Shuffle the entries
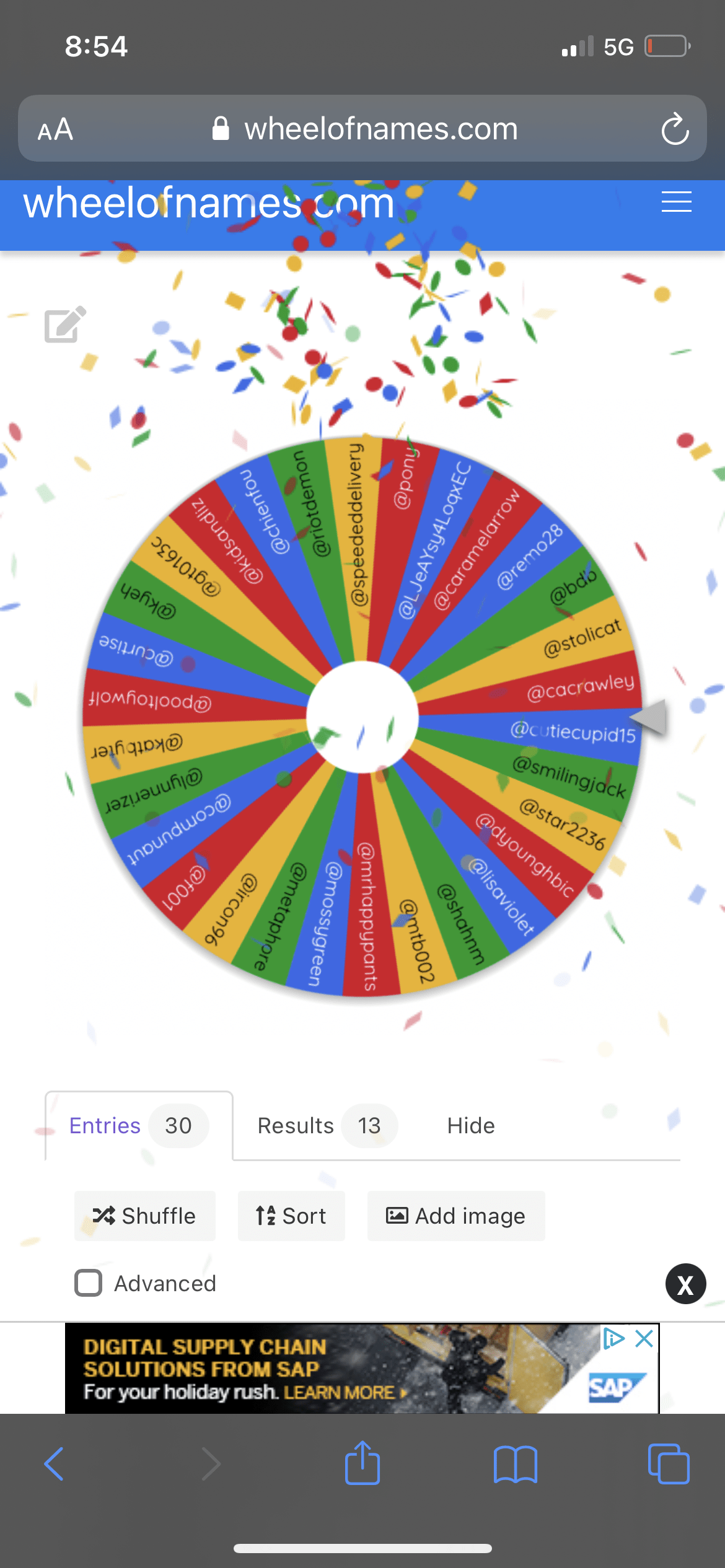The image size is (725, 1568). point(144,1216)
